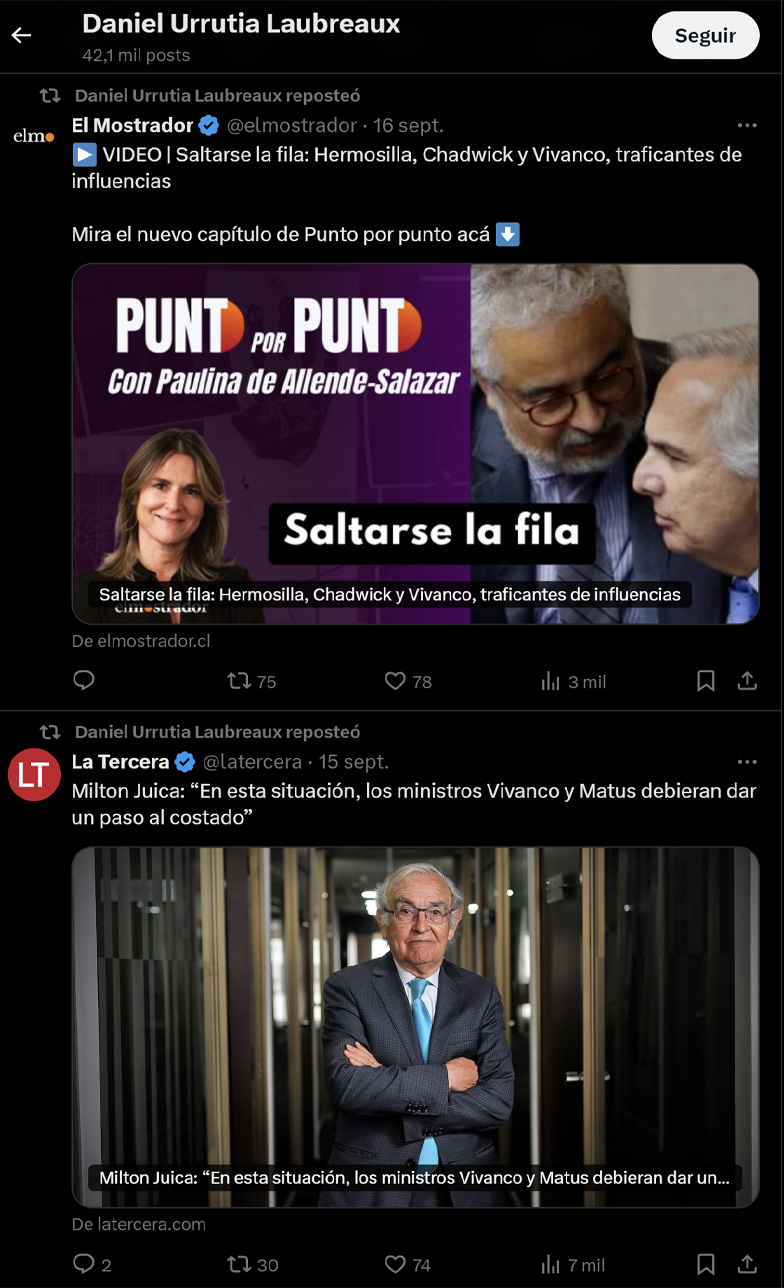Share the El Mostrador post
784x1288 pixels.
(746, 681)
